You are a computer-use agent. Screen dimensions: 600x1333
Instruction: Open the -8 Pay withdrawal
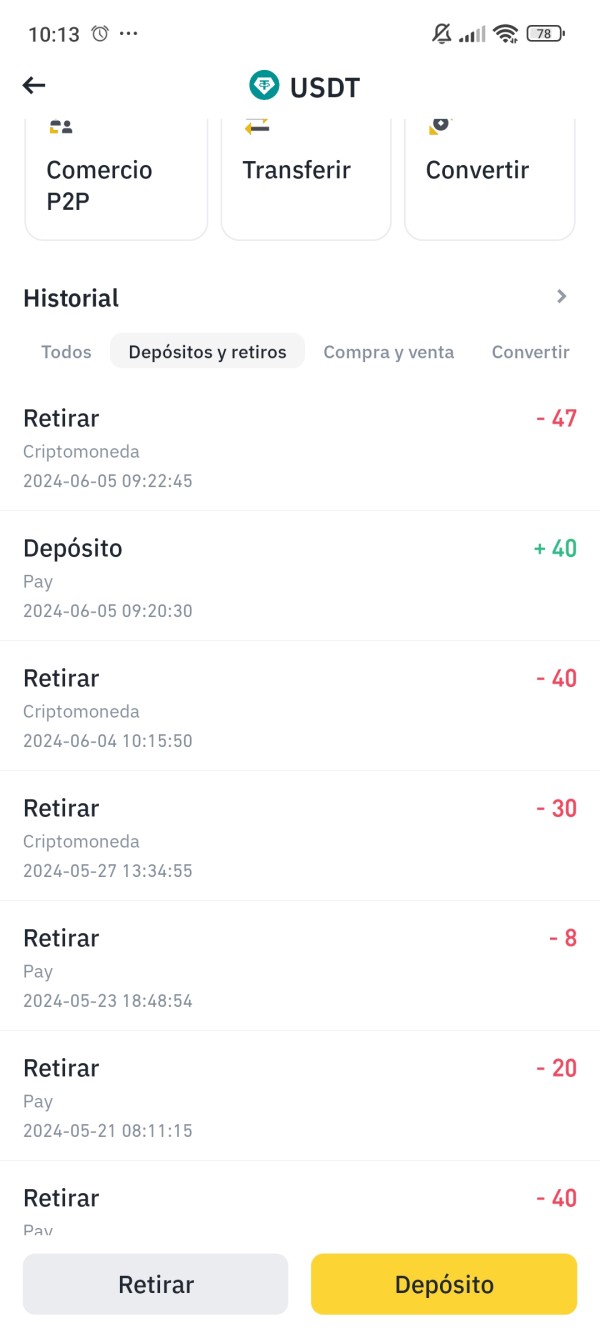[300, 966]
